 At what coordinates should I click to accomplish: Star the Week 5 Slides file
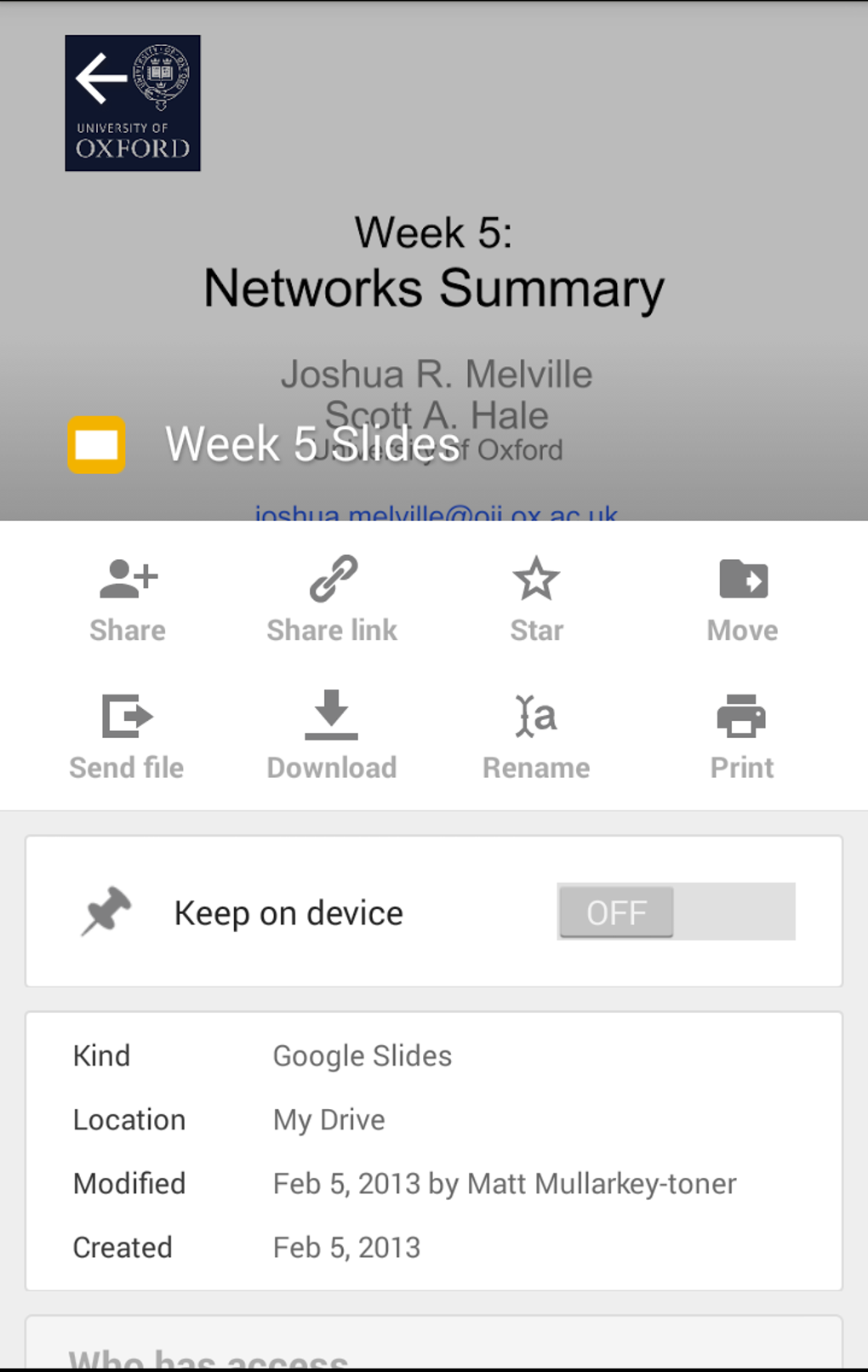(x=536, y=599)
